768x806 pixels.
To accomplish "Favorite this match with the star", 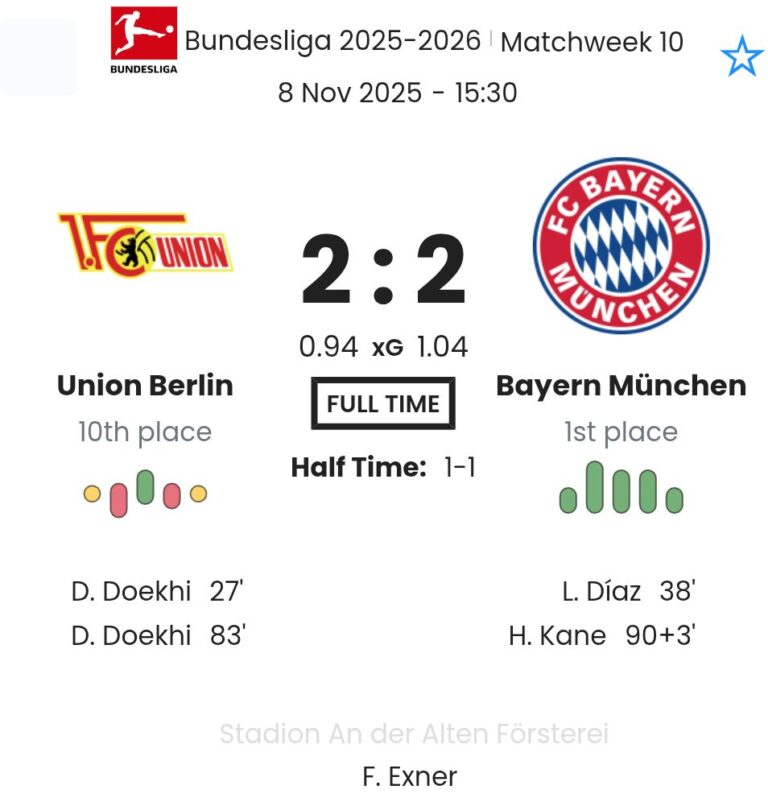I will point(741,57).
